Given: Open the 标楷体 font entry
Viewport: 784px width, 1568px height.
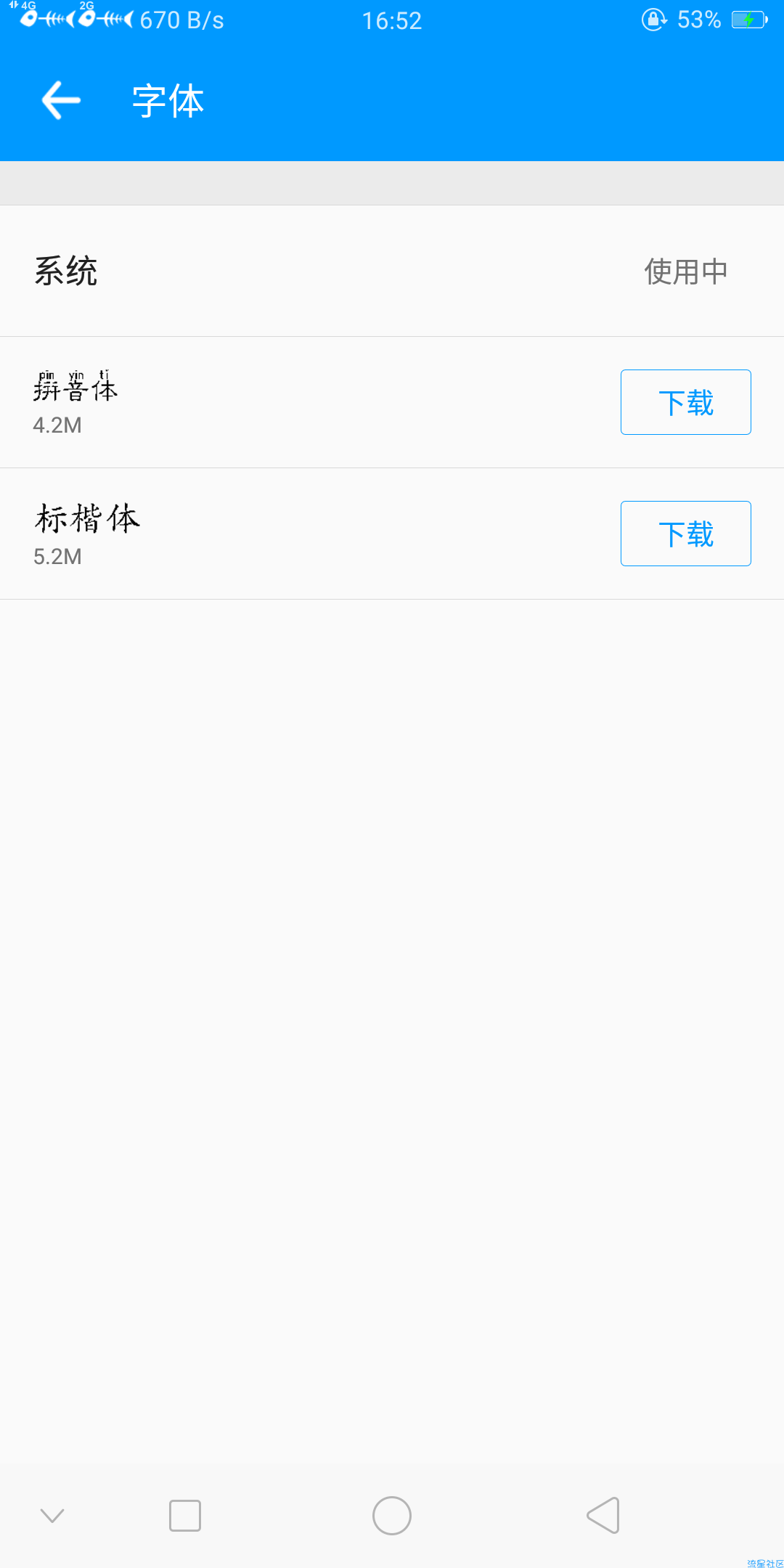Looking at the screenshot, I should pos(218,534).
